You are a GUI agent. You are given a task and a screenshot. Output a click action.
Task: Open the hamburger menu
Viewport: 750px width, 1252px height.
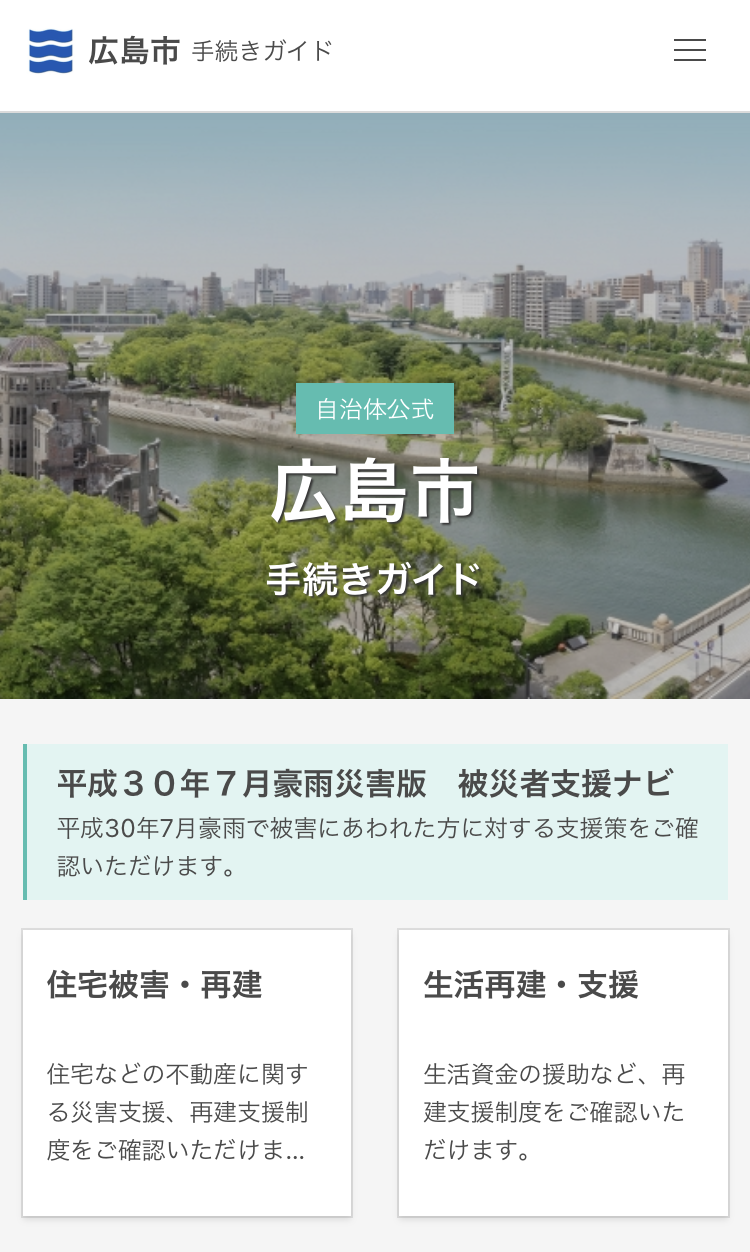pos(689,51)
